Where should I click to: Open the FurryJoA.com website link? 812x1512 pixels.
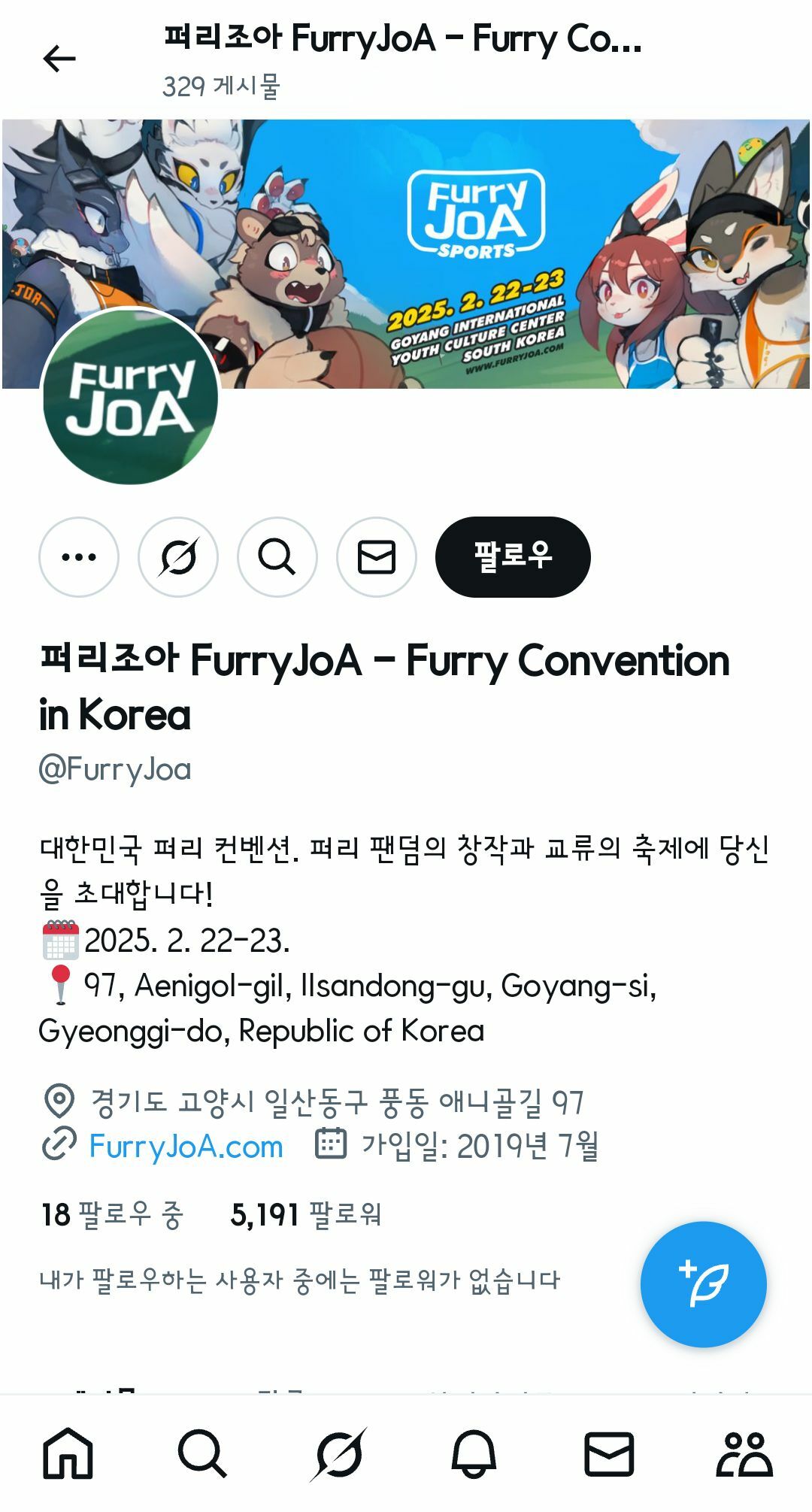click(x=186, y=1147)
